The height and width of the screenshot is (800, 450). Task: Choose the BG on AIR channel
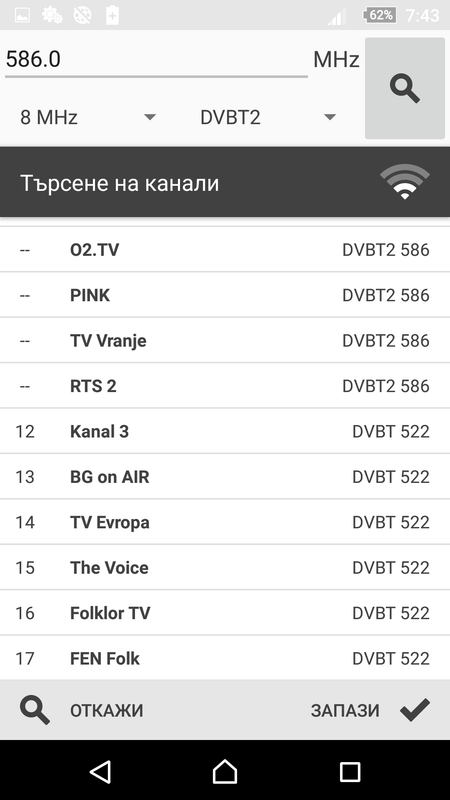coord(225,477)
